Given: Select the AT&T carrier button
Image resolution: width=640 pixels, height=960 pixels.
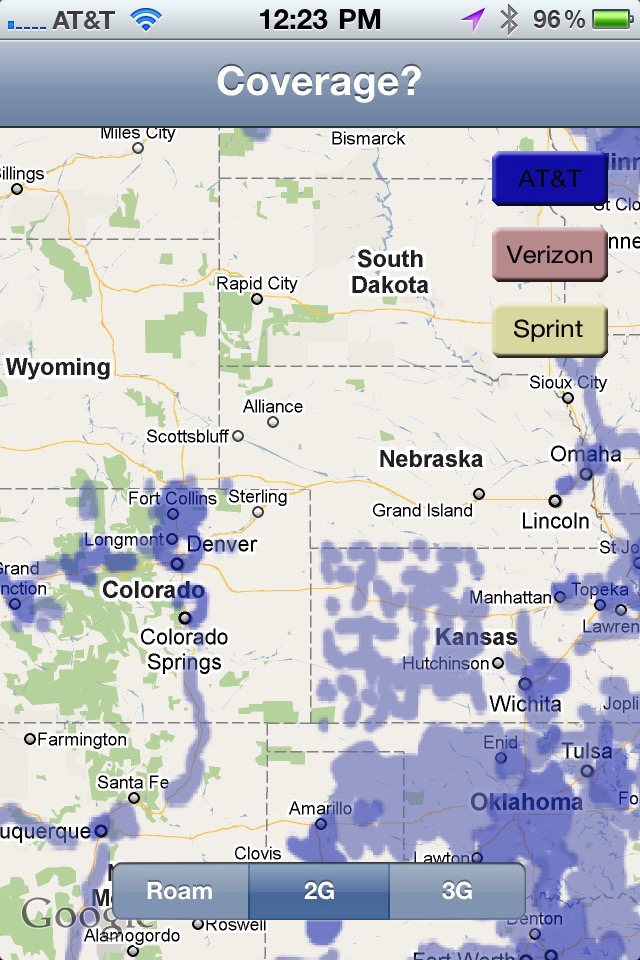Looking at the screenshot, I should (549, 179).
